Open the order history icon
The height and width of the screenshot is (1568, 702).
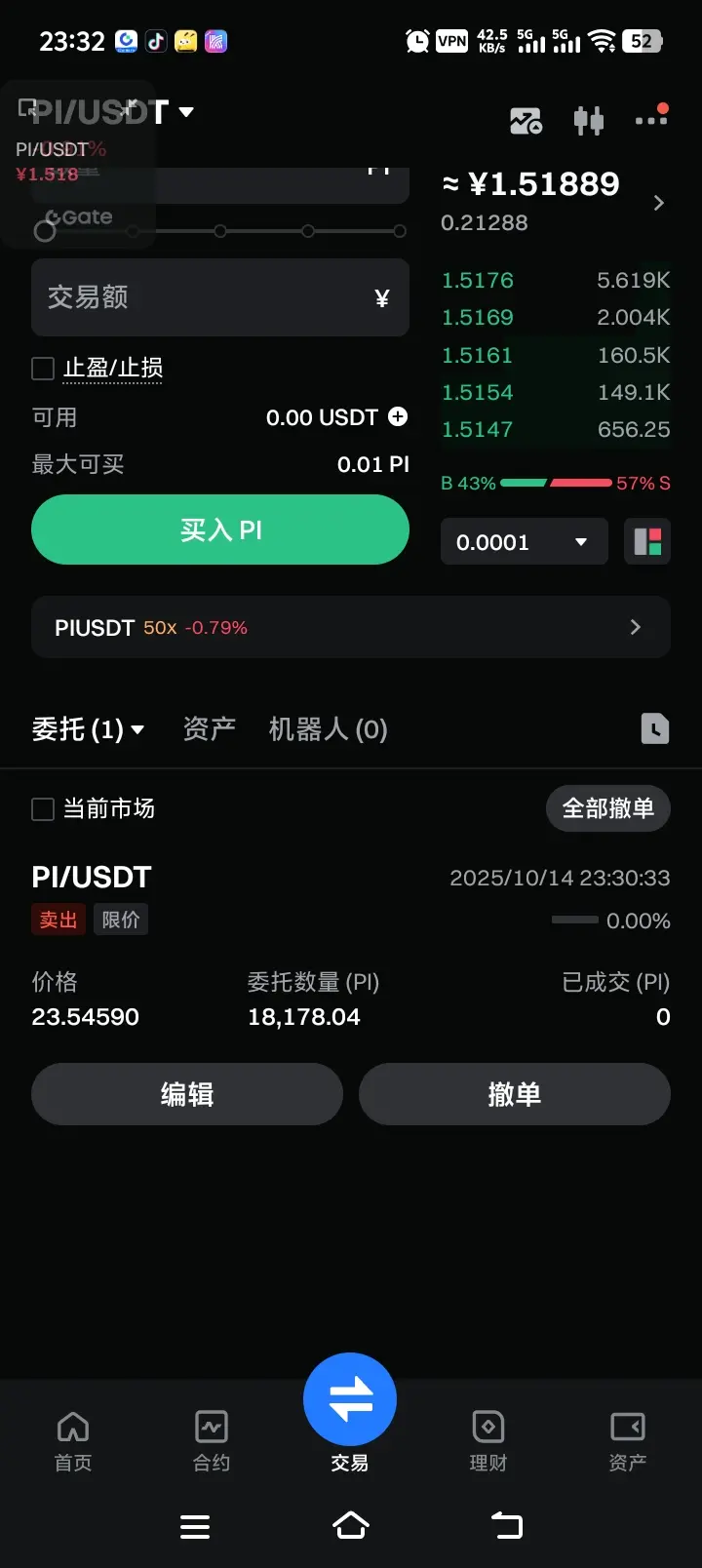[655, 728]
